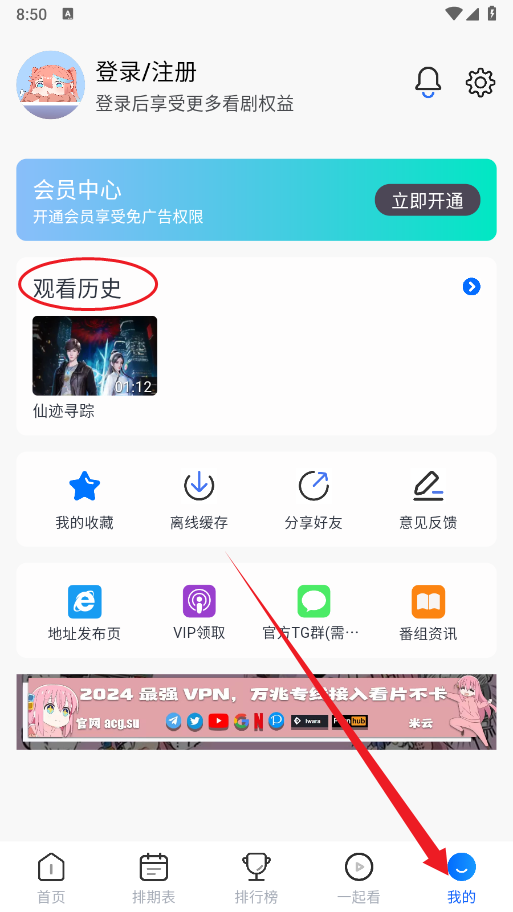The image size is (513, 912).
Task: Tap the 立即开通 membership button
Action: point(428,201)
